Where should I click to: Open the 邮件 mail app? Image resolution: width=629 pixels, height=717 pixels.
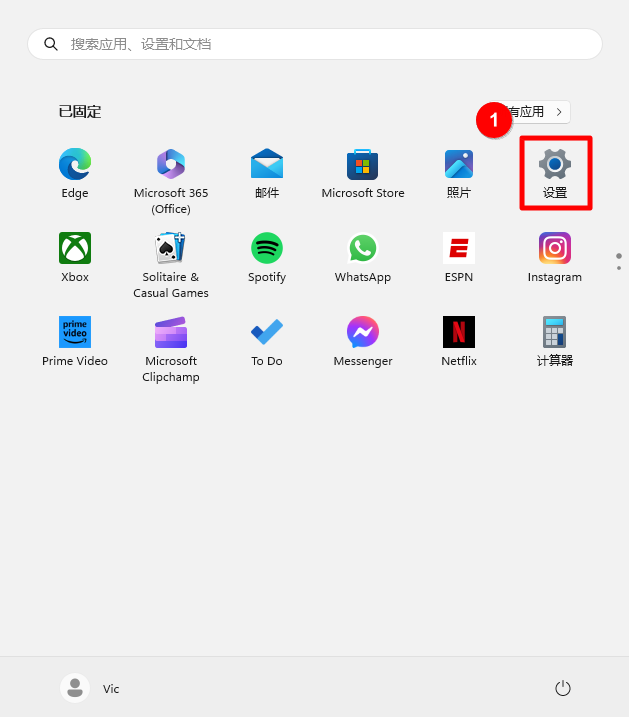(267, 173)
